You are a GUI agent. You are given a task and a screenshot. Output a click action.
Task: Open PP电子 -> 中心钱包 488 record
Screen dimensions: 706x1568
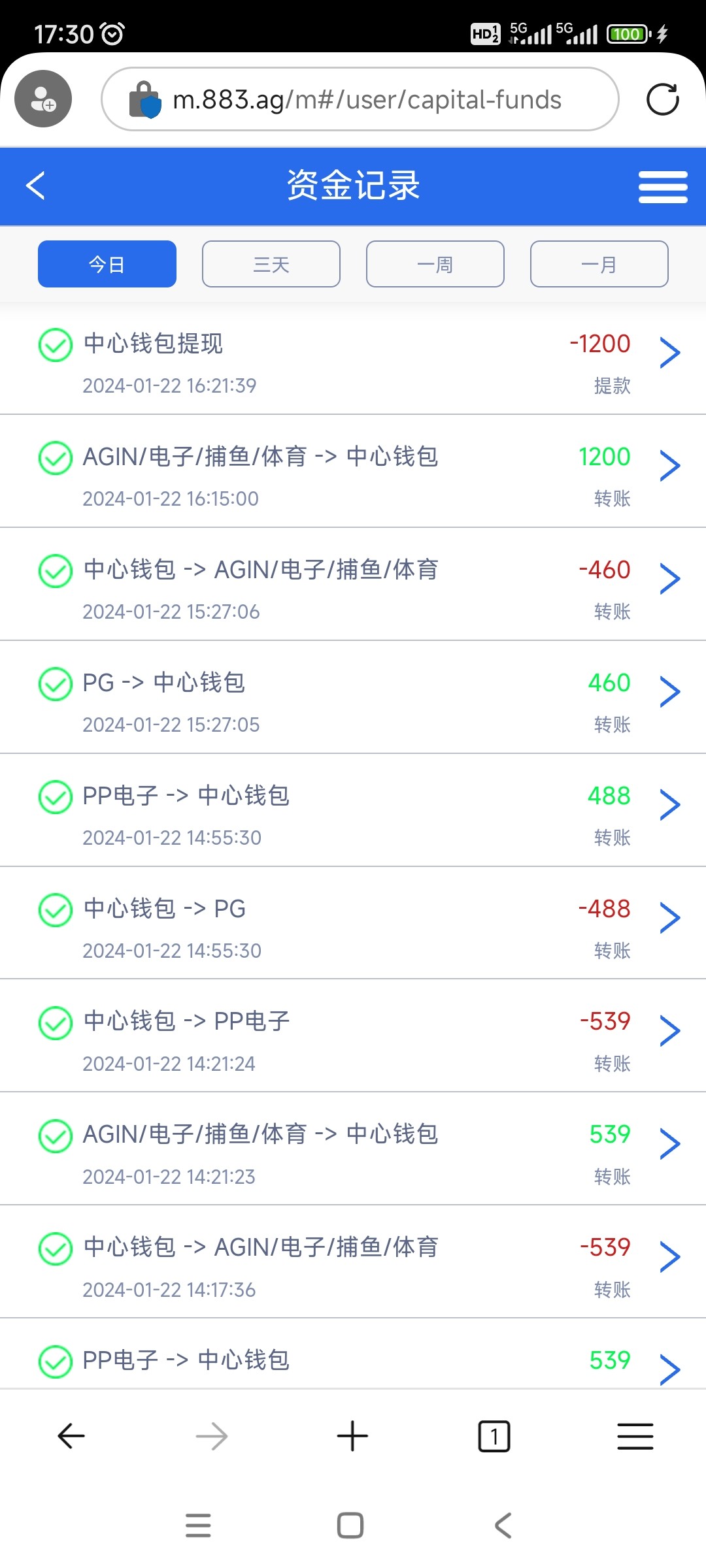click(353, 813)
